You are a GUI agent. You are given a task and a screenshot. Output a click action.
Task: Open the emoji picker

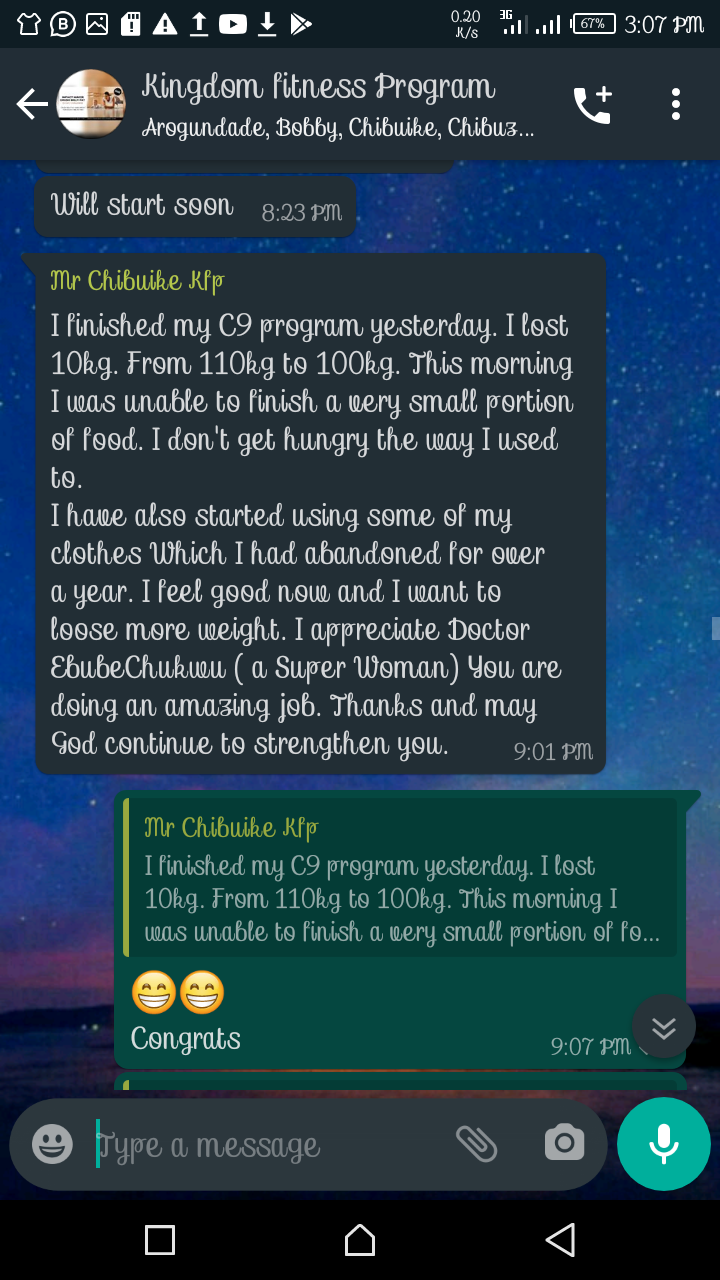point(52,1144)
